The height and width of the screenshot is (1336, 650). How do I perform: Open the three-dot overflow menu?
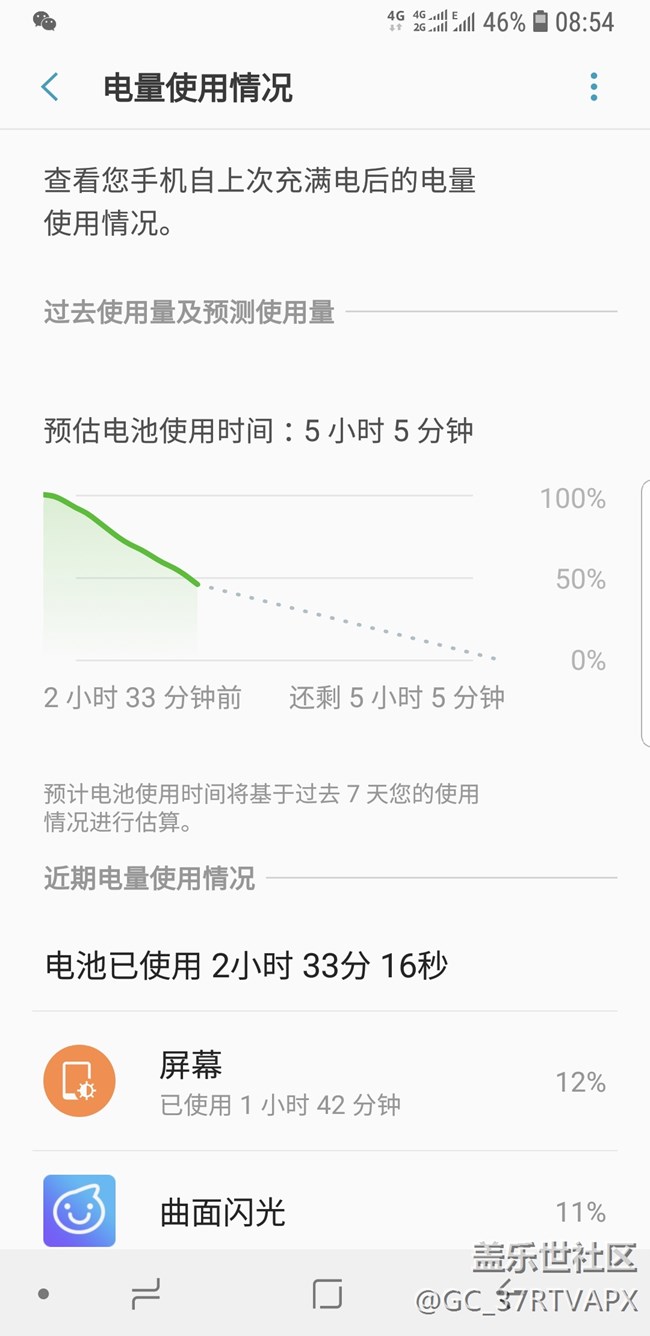(x=594, y=87)
